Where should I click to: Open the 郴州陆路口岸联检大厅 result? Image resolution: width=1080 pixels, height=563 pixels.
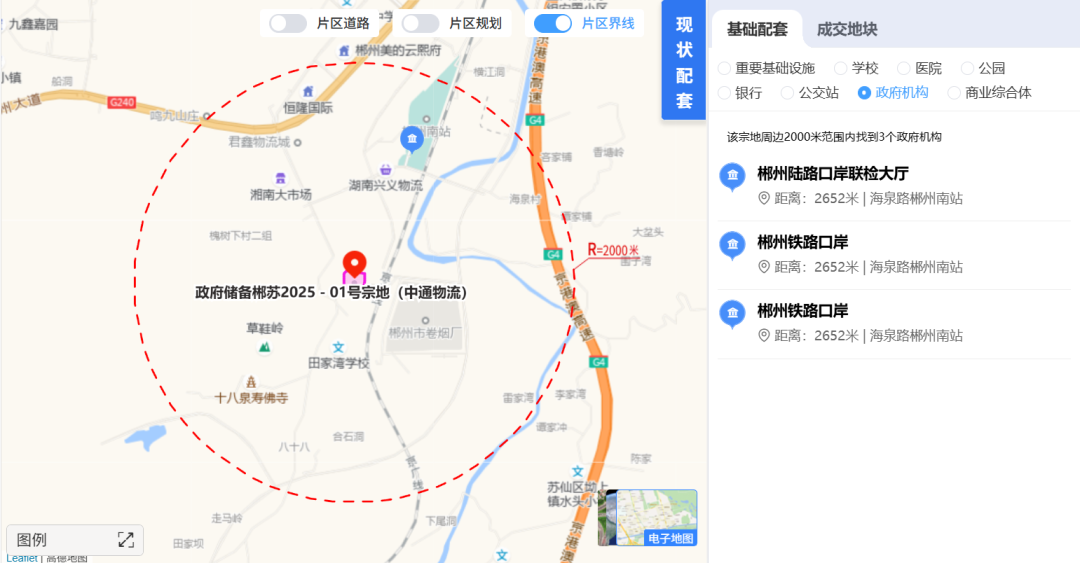coord(833,173)
